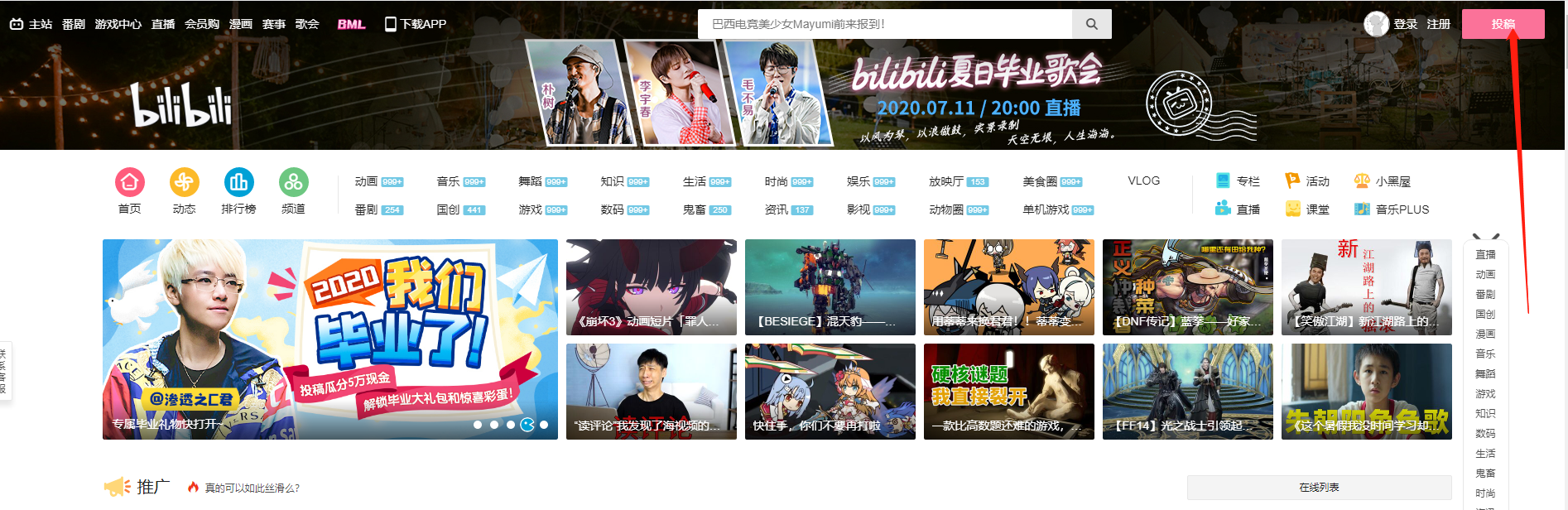Click the pink 投稿 upload button
This screenshot has height=510, width=1568.
(x=1503, y=24)
